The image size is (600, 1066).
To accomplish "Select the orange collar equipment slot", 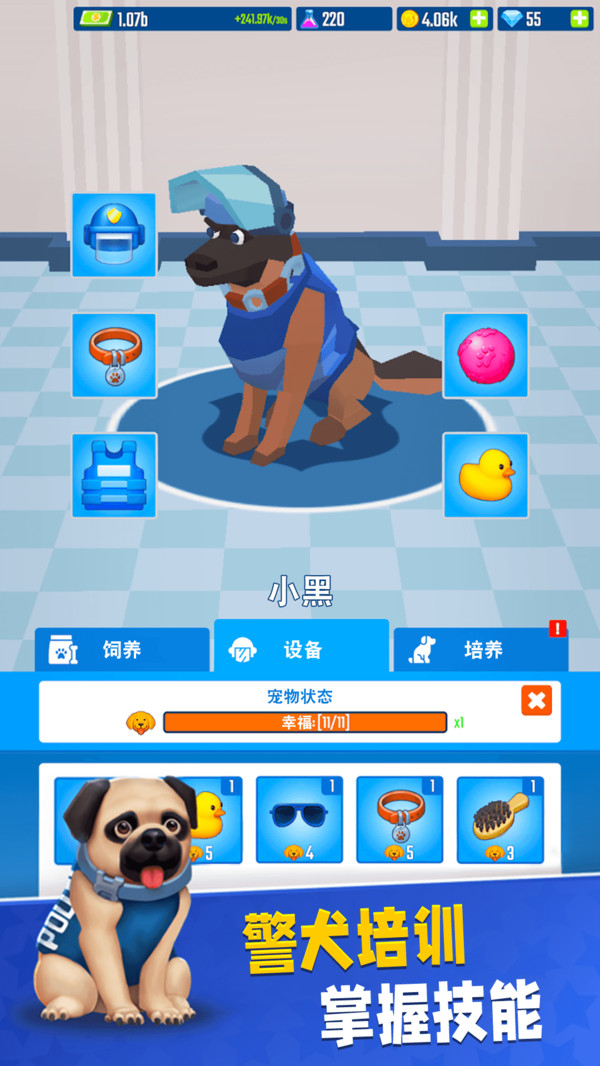I will 114,355.
